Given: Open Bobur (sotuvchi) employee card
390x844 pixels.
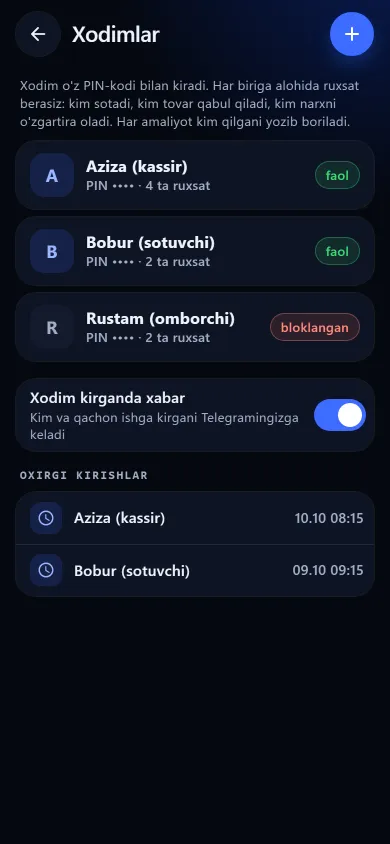Looking at the screenshot, I should pos(195,251).
